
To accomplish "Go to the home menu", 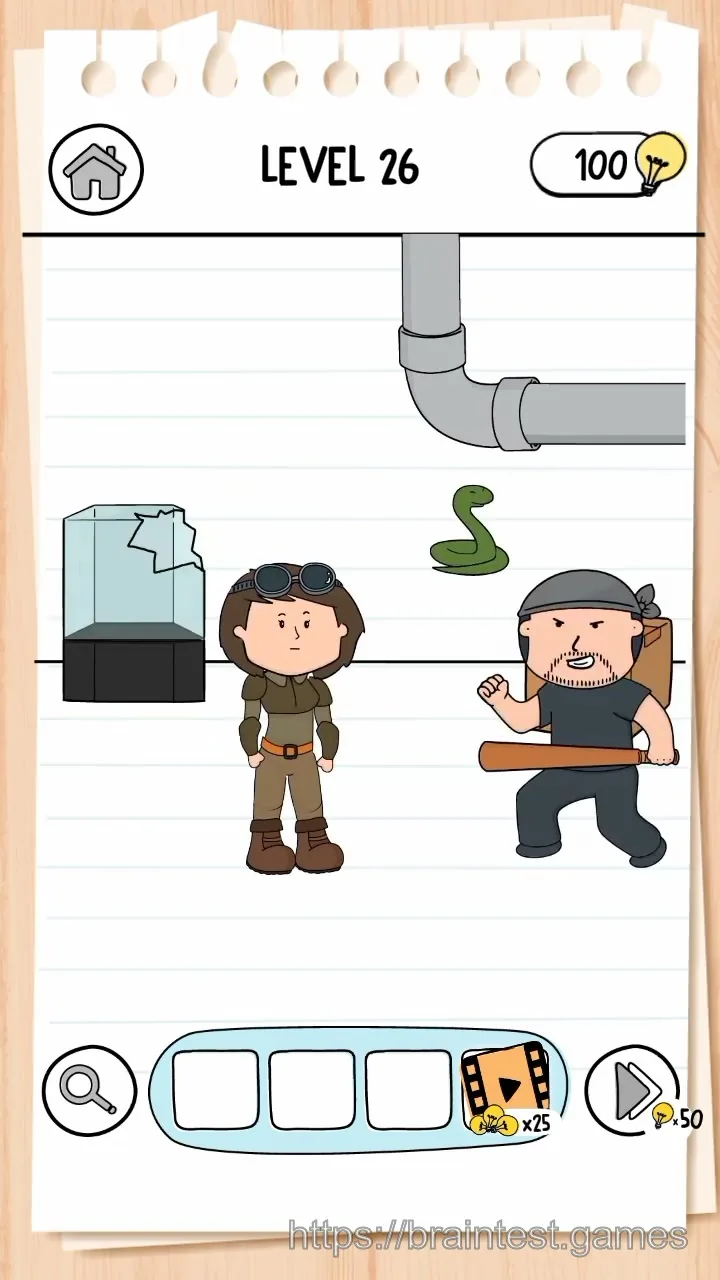I will pyautogui.click(x=96, y=168).
